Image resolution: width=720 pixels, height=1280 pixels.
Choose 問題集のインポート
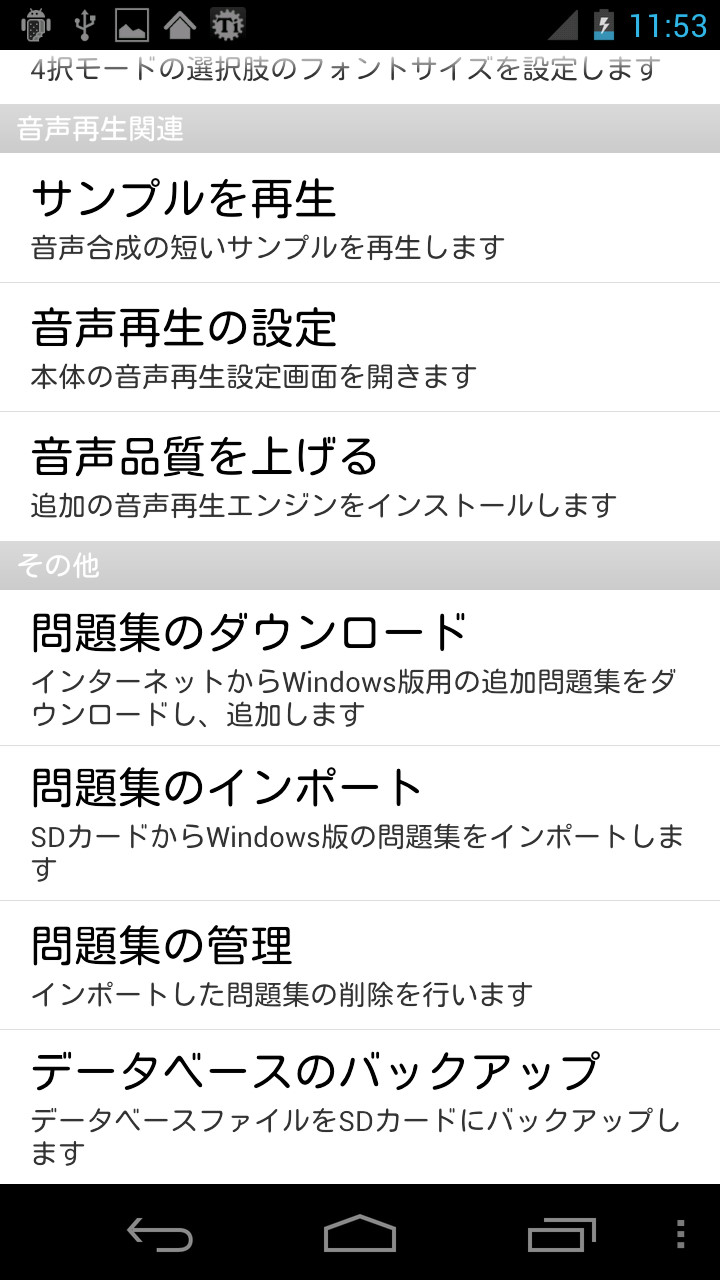pos(360,822)
